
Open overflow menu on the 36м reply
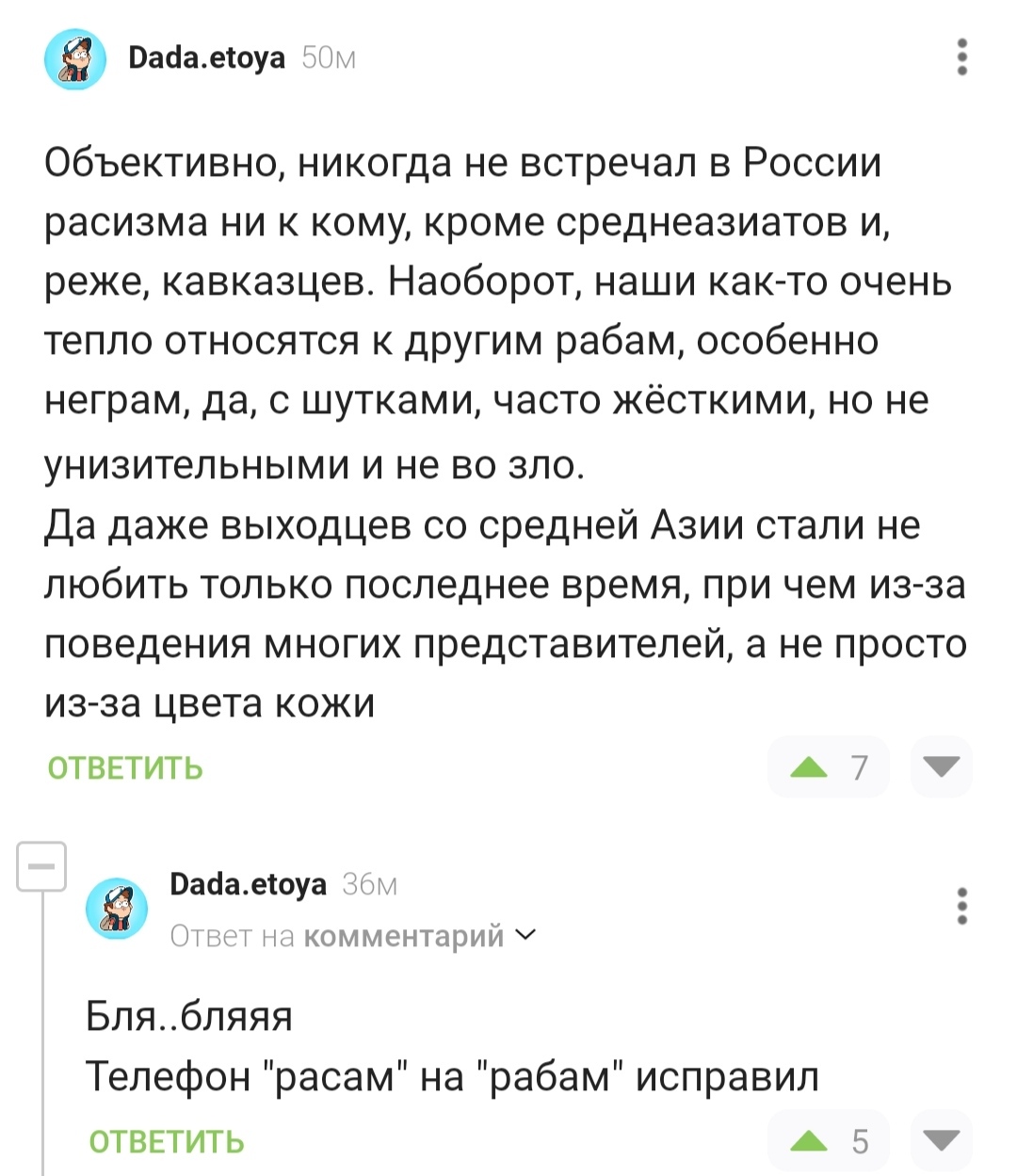961,906
